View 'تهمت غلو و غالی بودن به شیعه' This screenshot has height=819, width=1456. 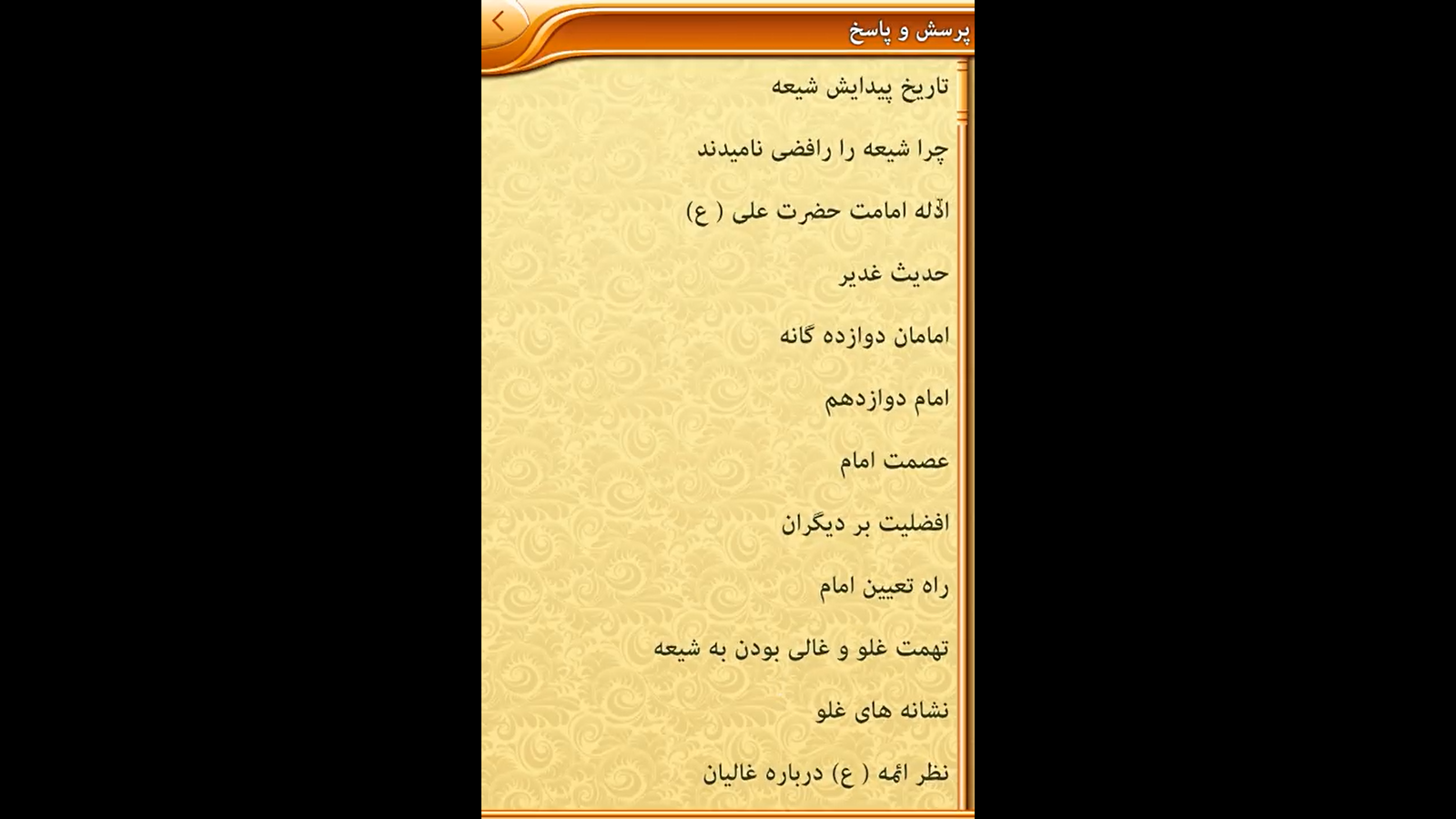(x=801, y=648)
